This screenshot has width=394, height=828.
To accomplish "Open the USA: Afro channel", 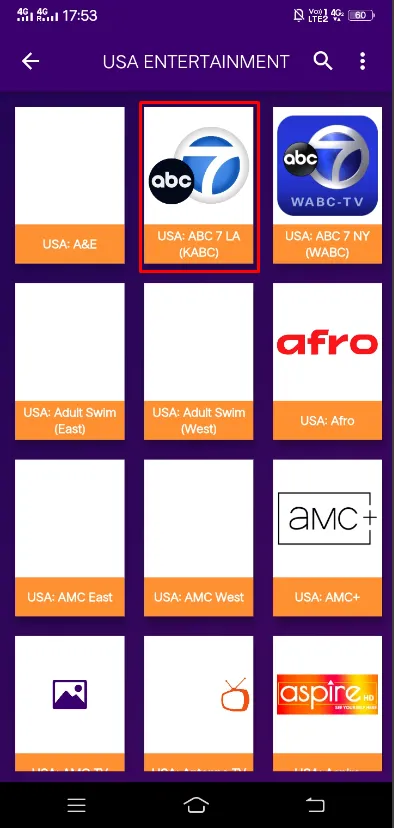I will (327, 361).
